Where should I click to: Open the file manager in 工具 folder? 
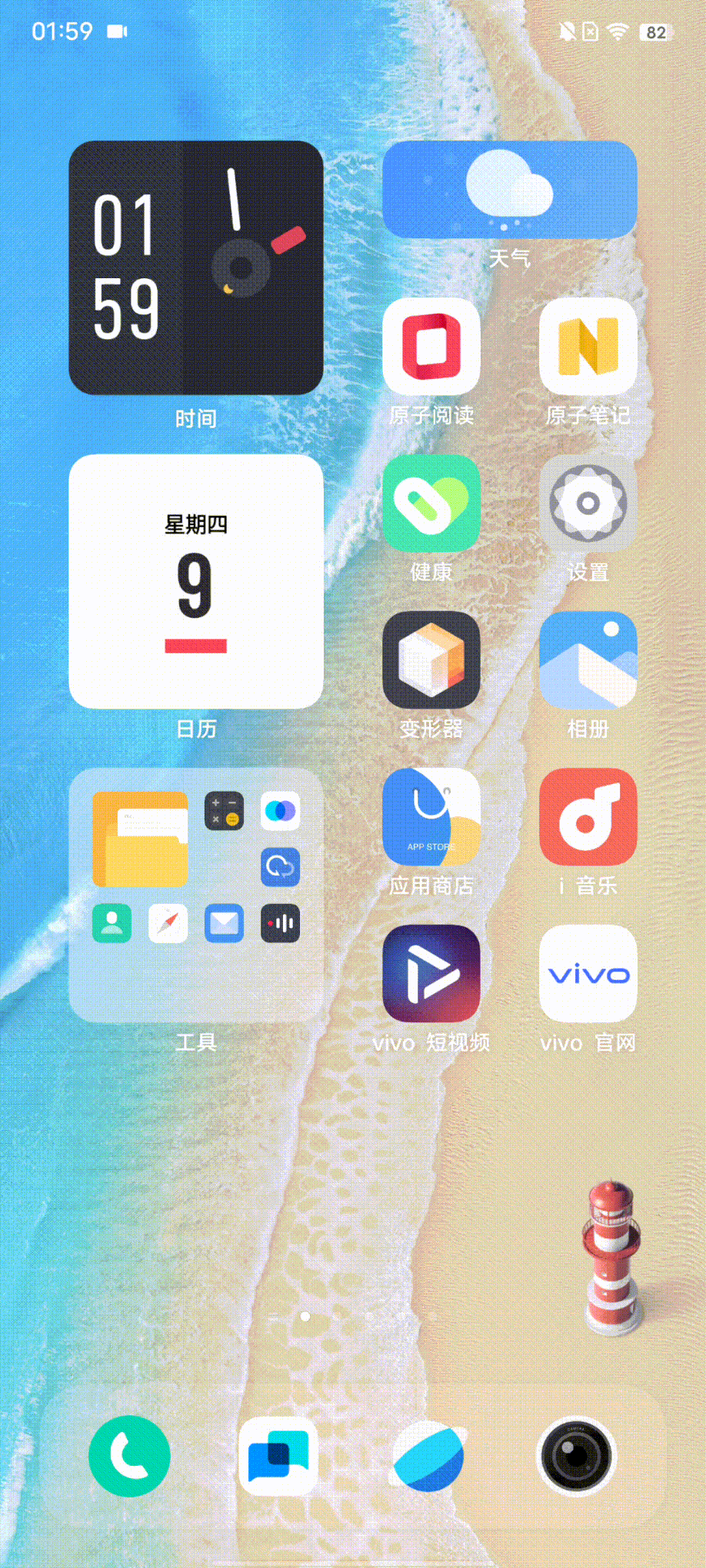(x=140, y=839)
